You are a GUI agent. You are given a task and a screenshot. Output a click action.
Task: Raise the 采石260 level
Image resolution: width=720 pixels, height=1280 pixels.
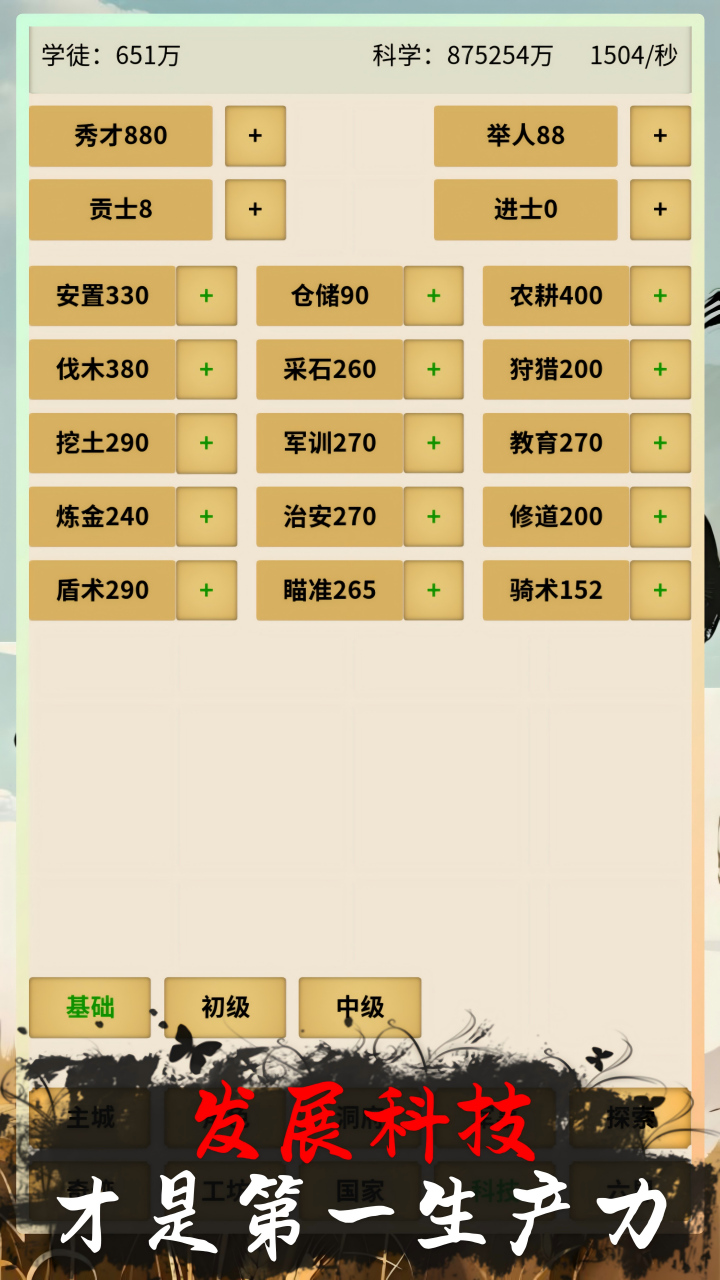433,369
